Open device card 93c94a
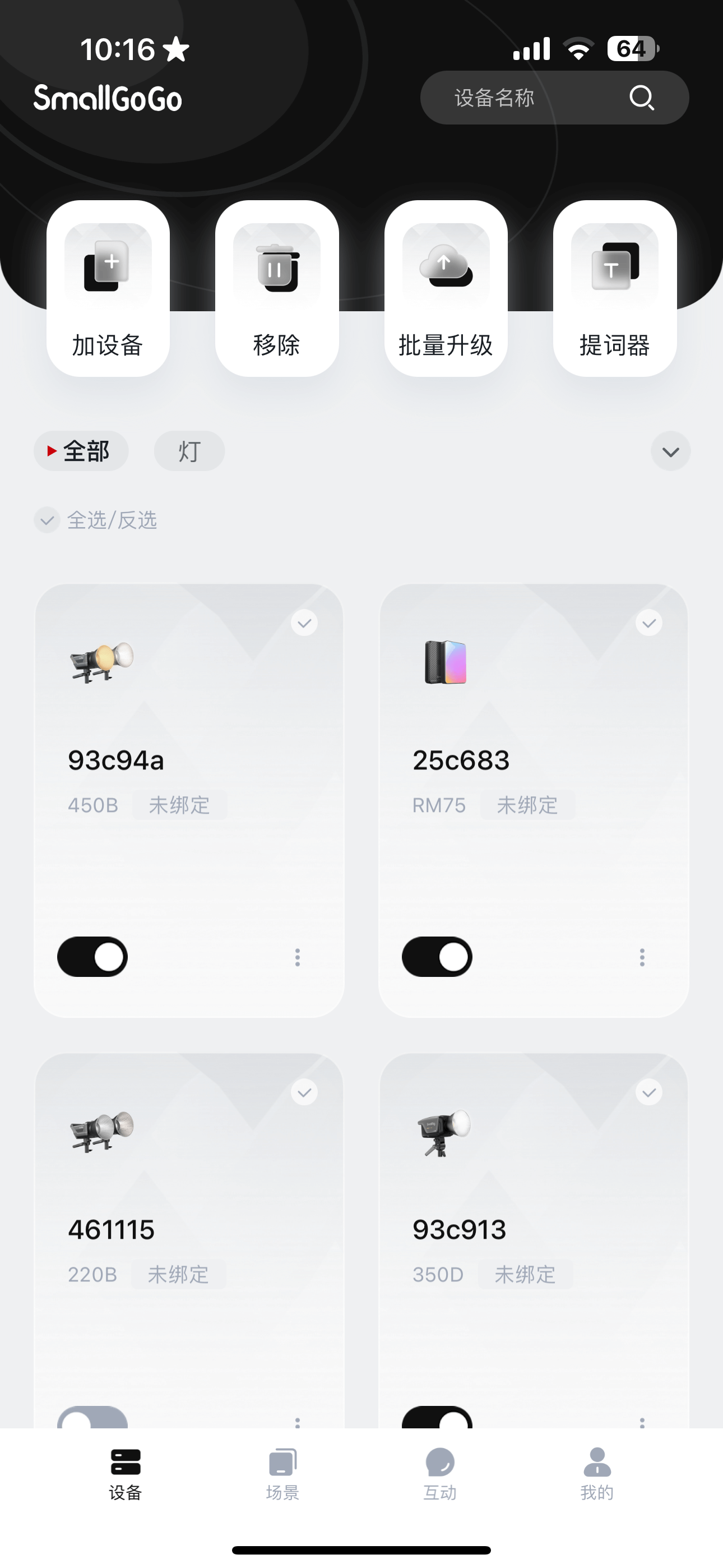 pyautogui.click(x=189, y=761)
